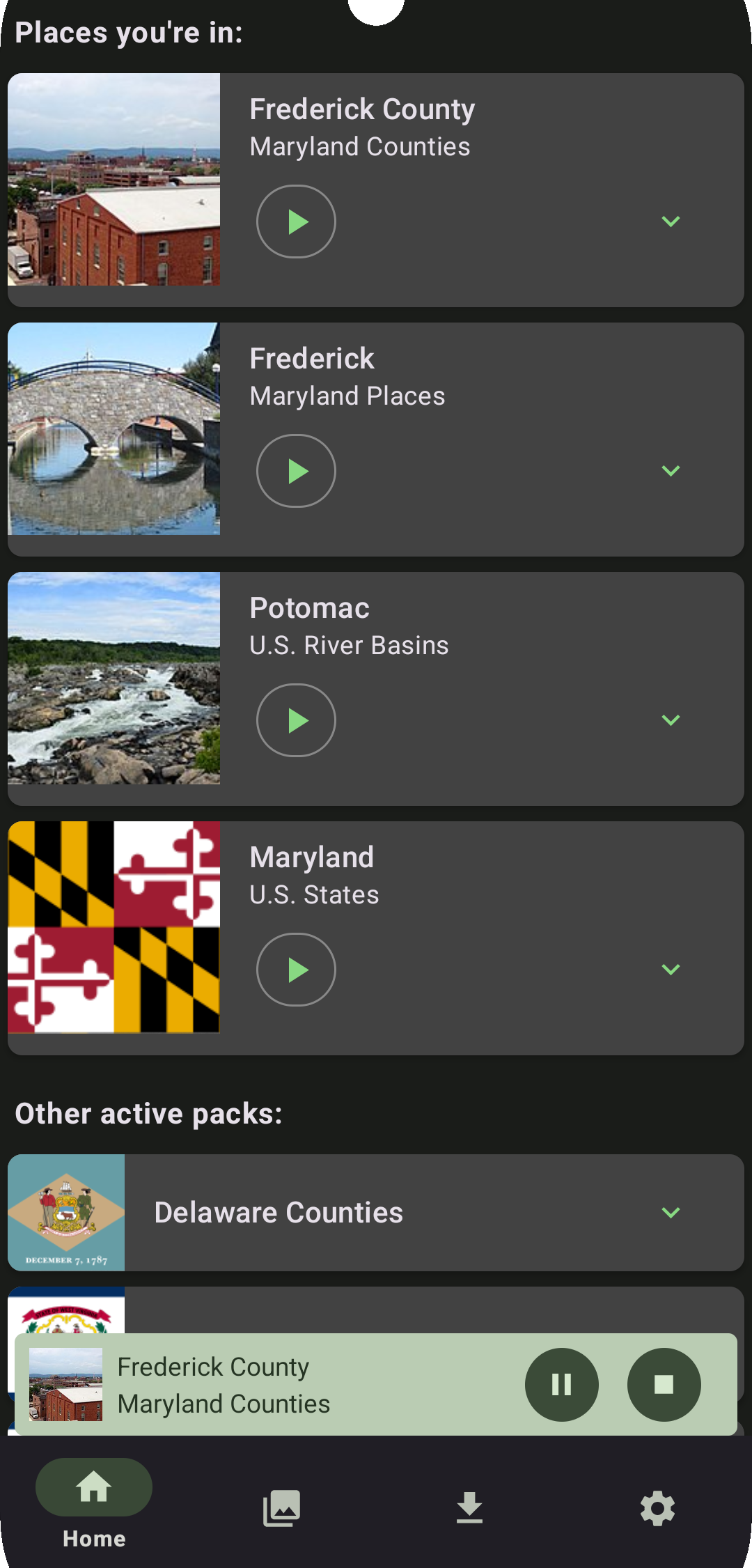
Task: Open the downloads section
Action: click(469, 1508)
